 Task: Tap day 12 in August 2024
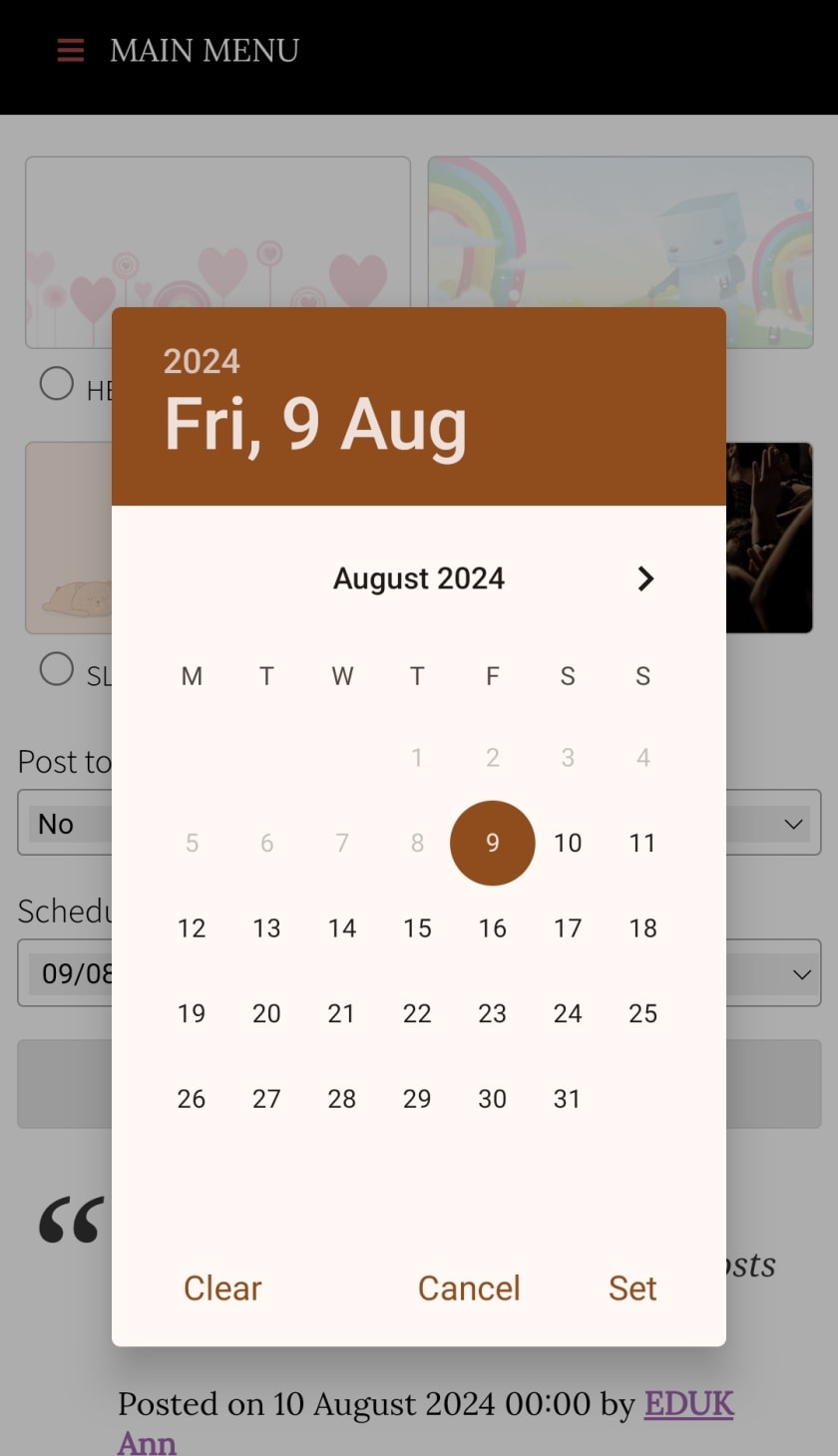192,928
